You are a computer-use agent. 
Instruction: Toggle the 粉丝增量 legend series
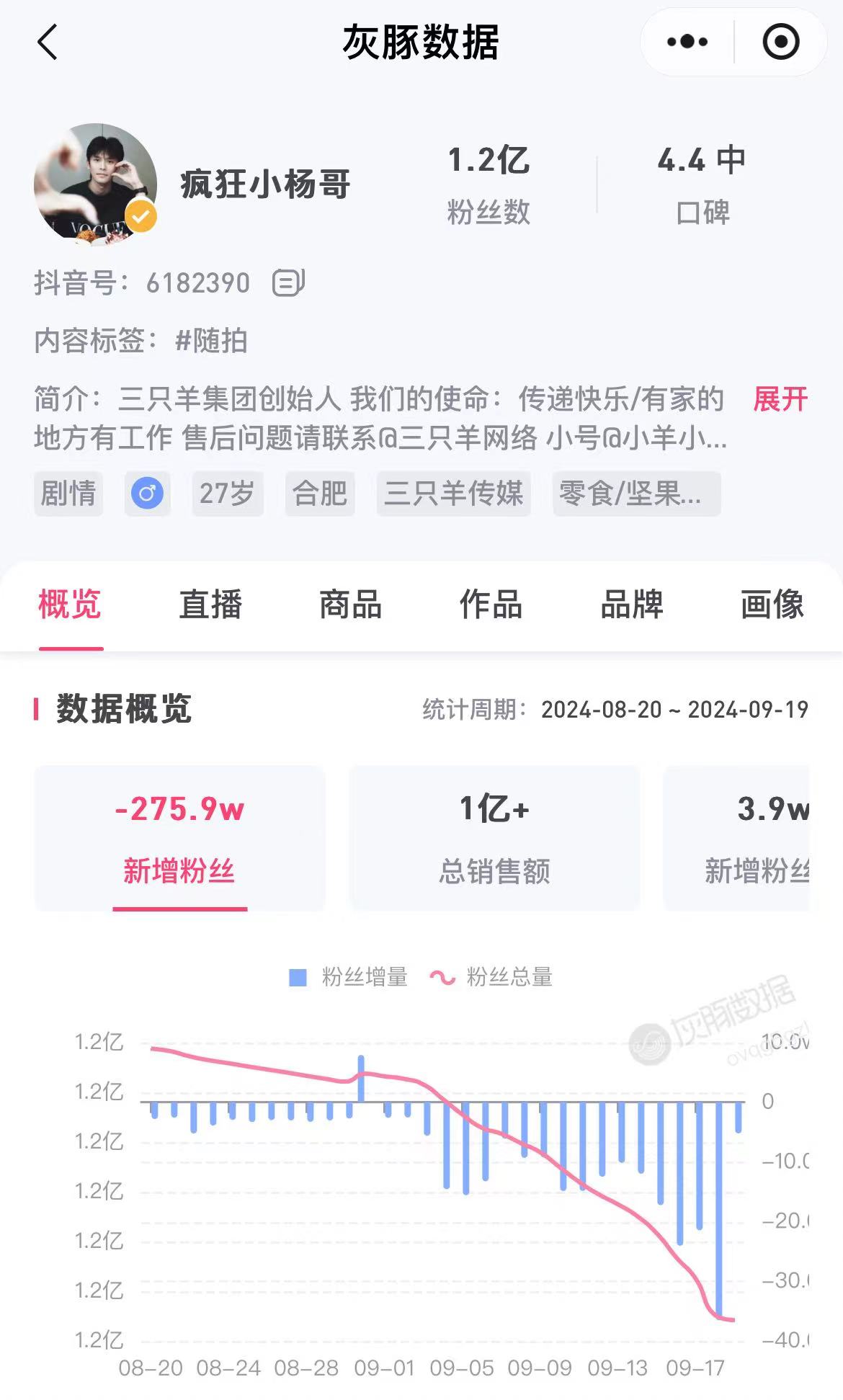click(348, 977)
